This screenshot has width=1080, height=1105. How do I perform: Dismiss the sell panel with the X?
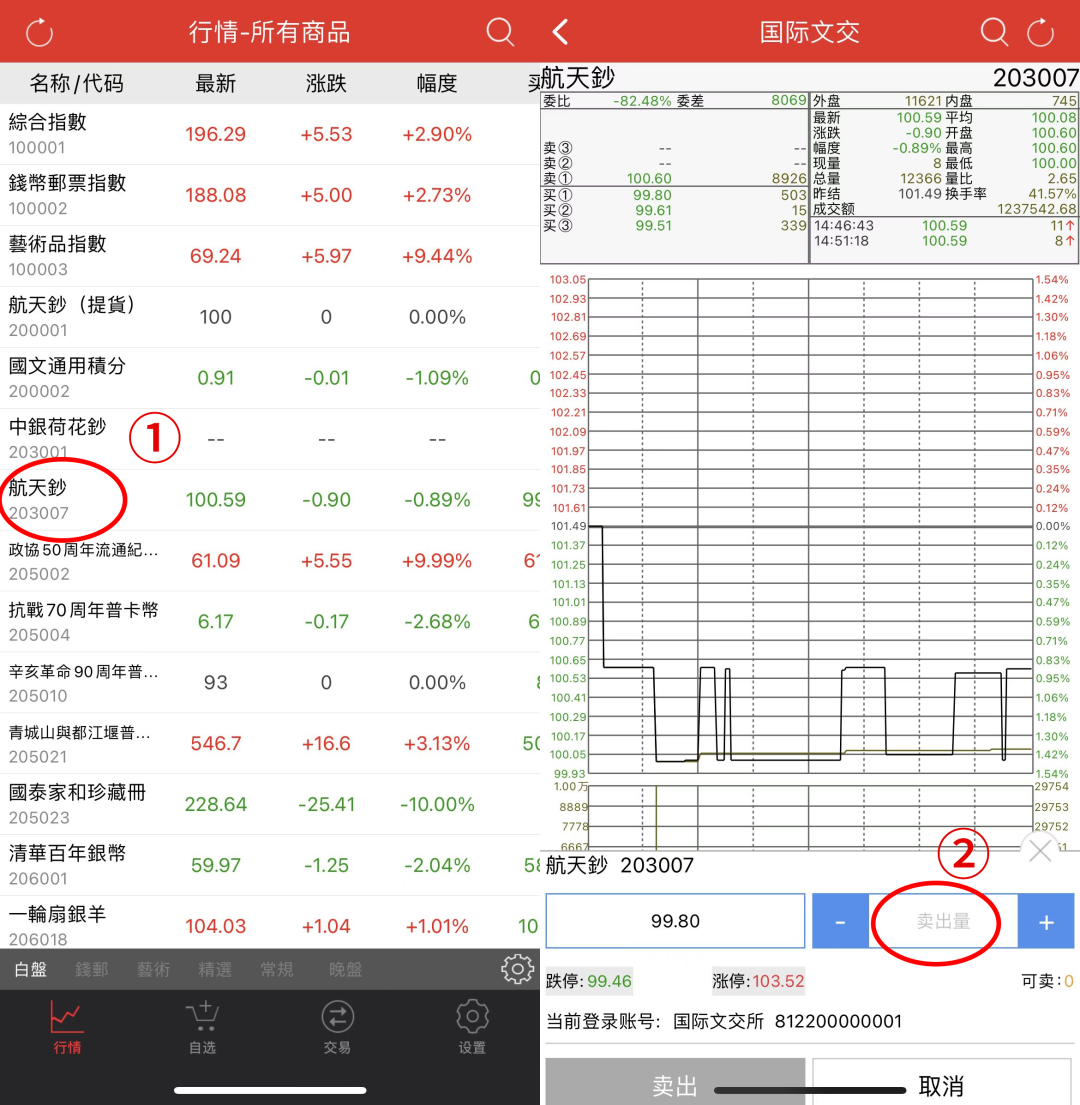point(1040,851)
